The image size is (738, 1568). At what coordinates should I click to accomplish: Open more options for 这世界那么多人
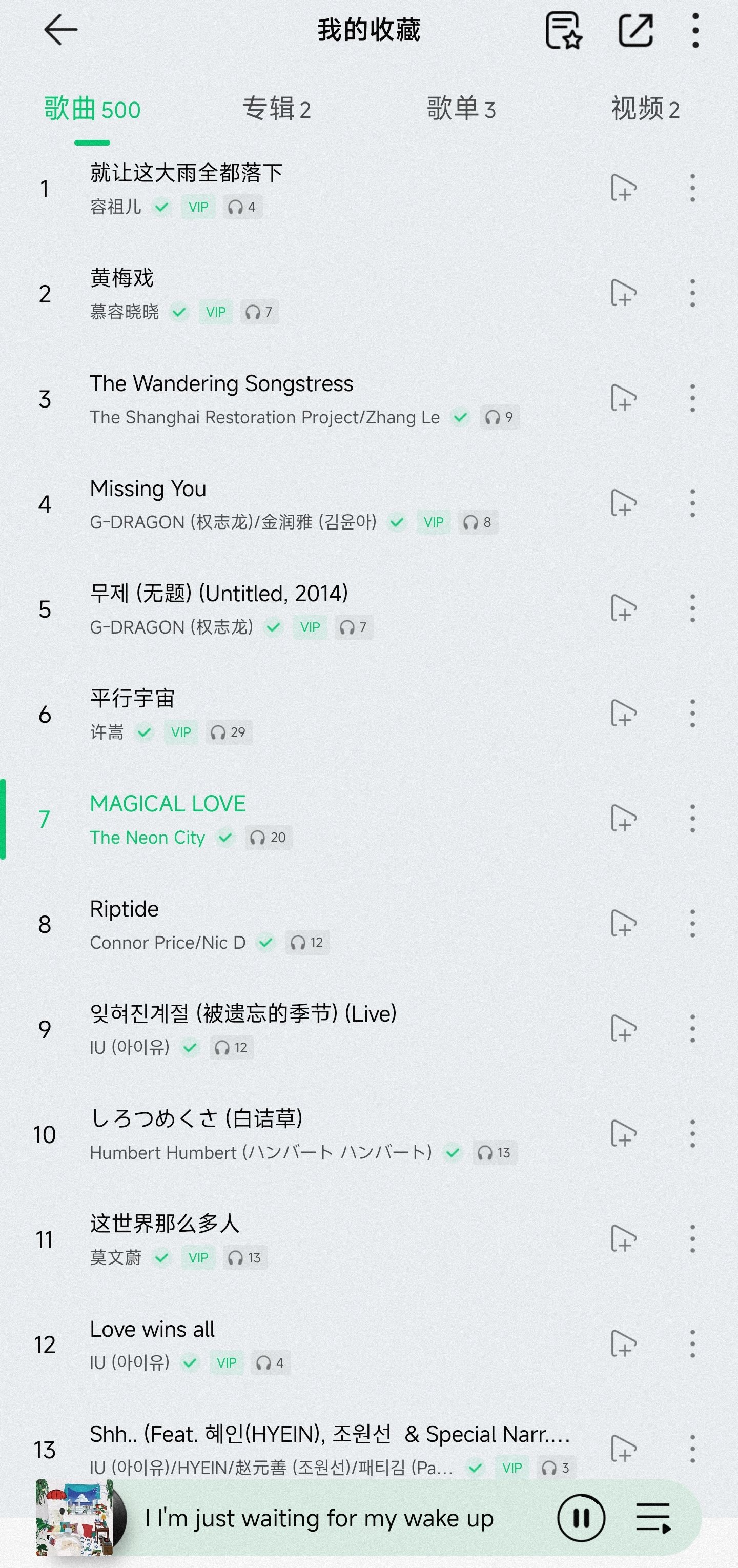click(x=692, y=1239)
